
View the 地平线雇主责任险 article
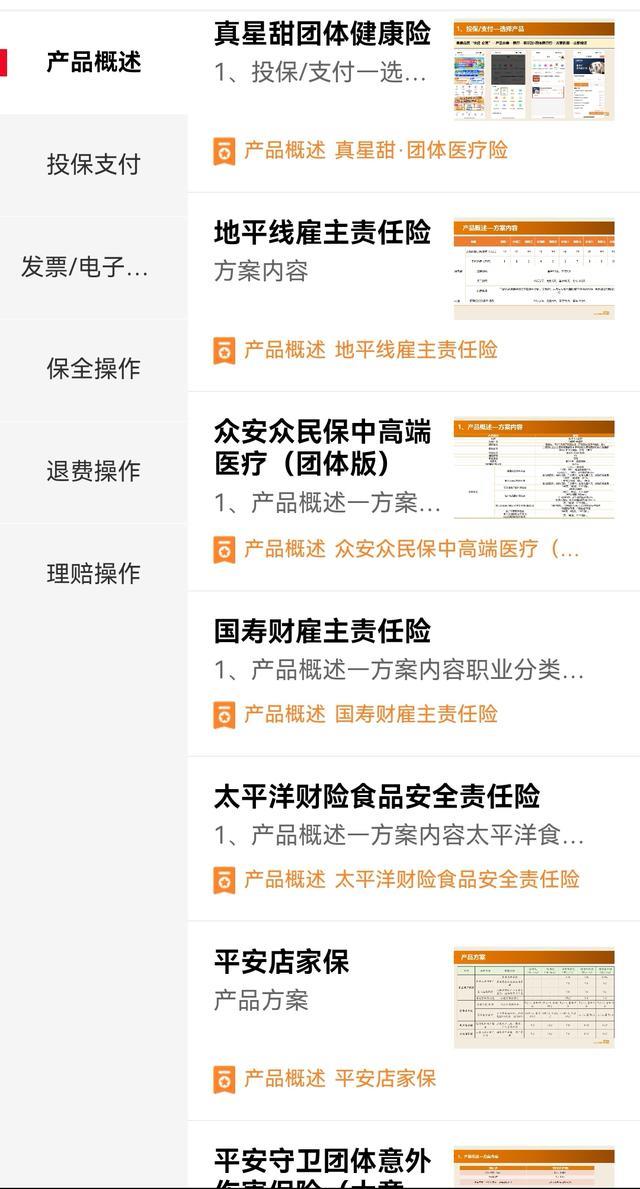point(322,233)
